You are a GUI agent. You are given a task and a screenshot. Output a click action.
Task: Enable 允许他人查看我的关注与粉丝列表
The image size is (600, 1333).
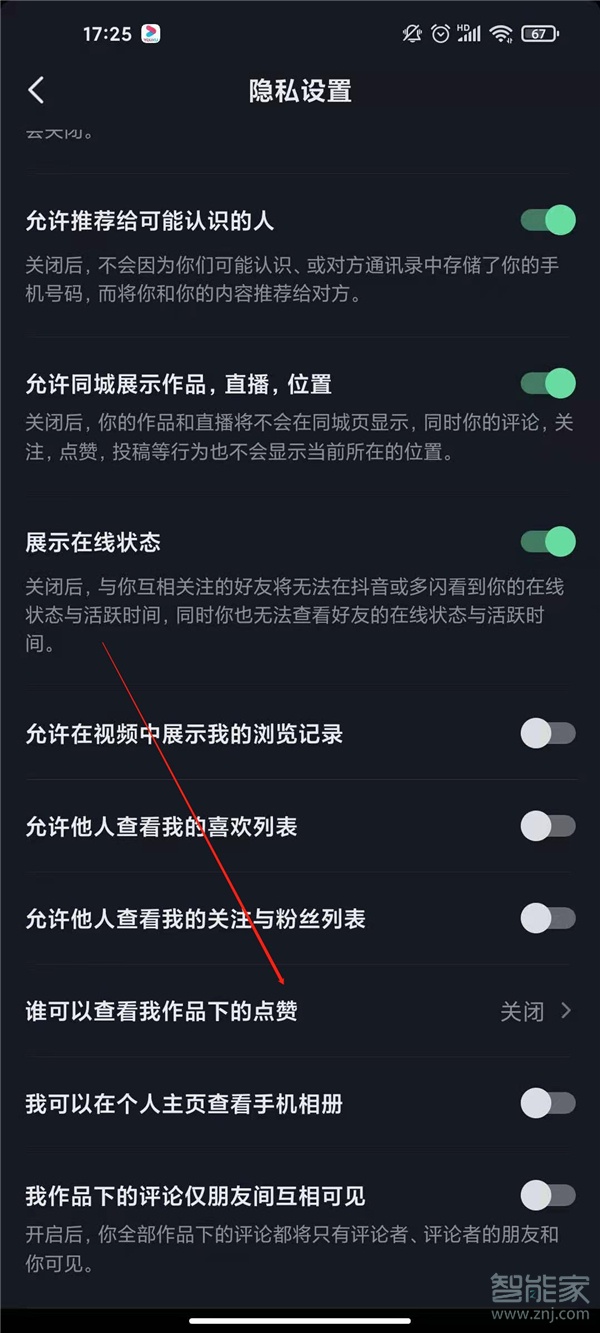548,918
